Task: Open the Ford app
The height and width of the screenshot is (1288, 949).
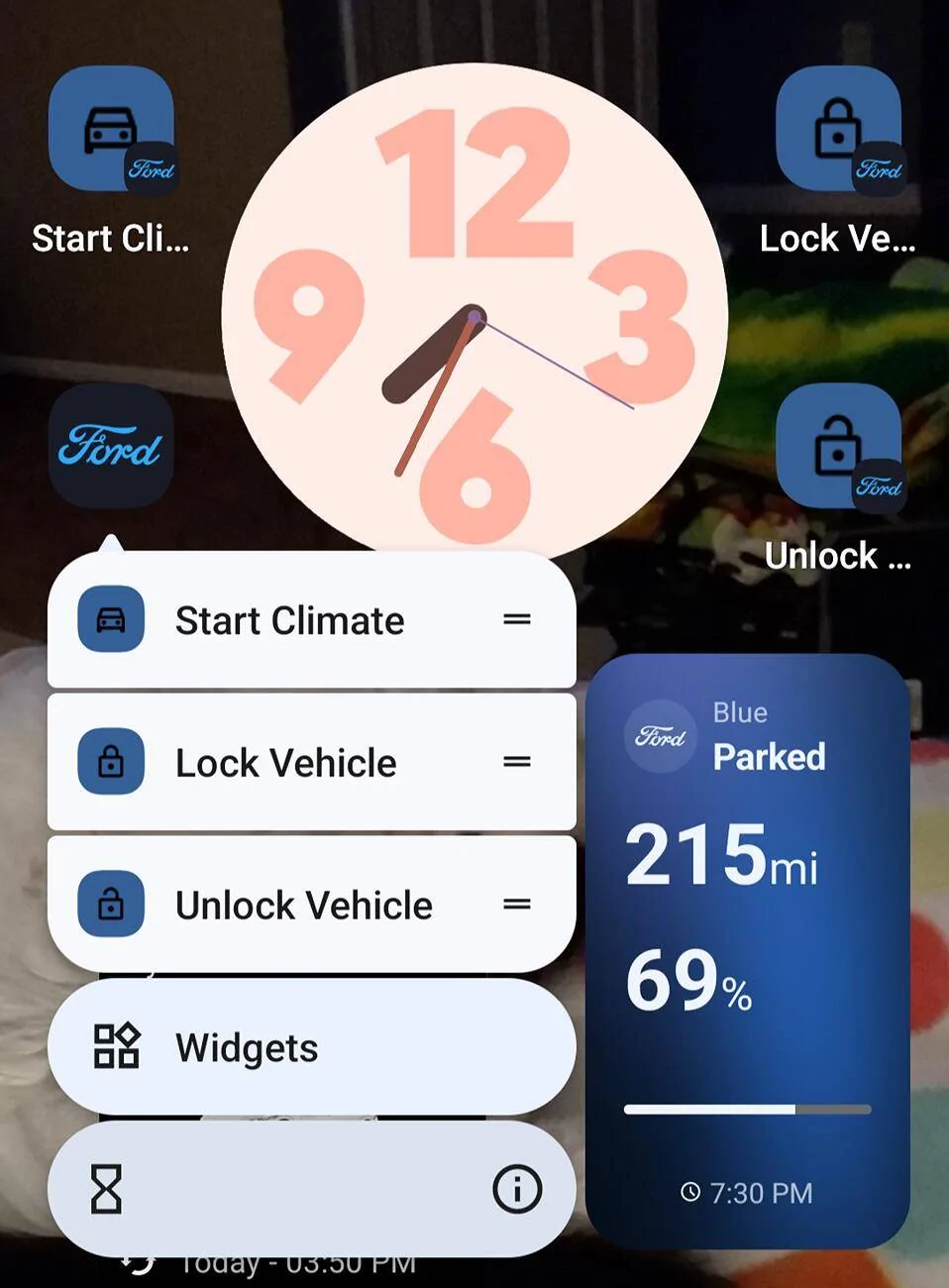Action: coord(109,446)
